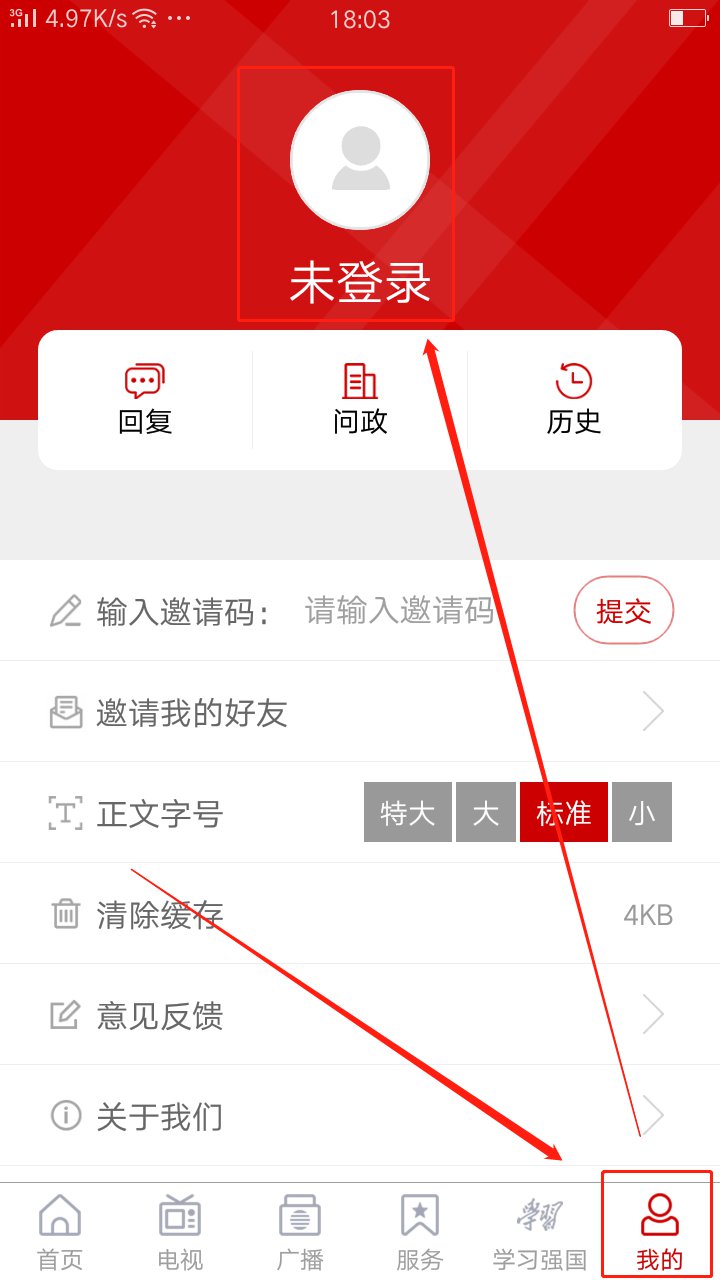The height and width of the screenshot is (1280, 720).
Task: Clear cache via 清除缓存
Action: point(360,914)
